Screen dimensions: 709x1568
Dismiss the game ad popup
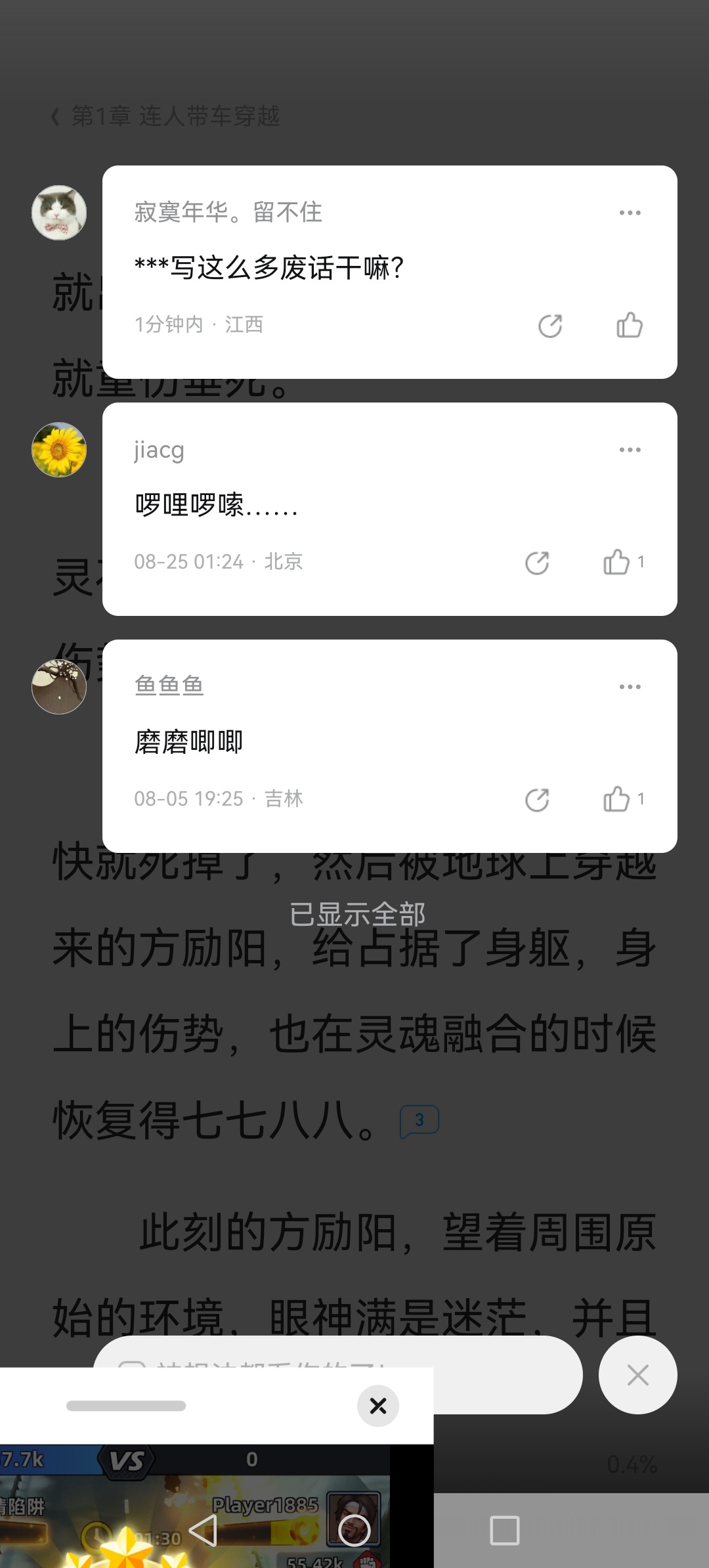click(378, 1406)
